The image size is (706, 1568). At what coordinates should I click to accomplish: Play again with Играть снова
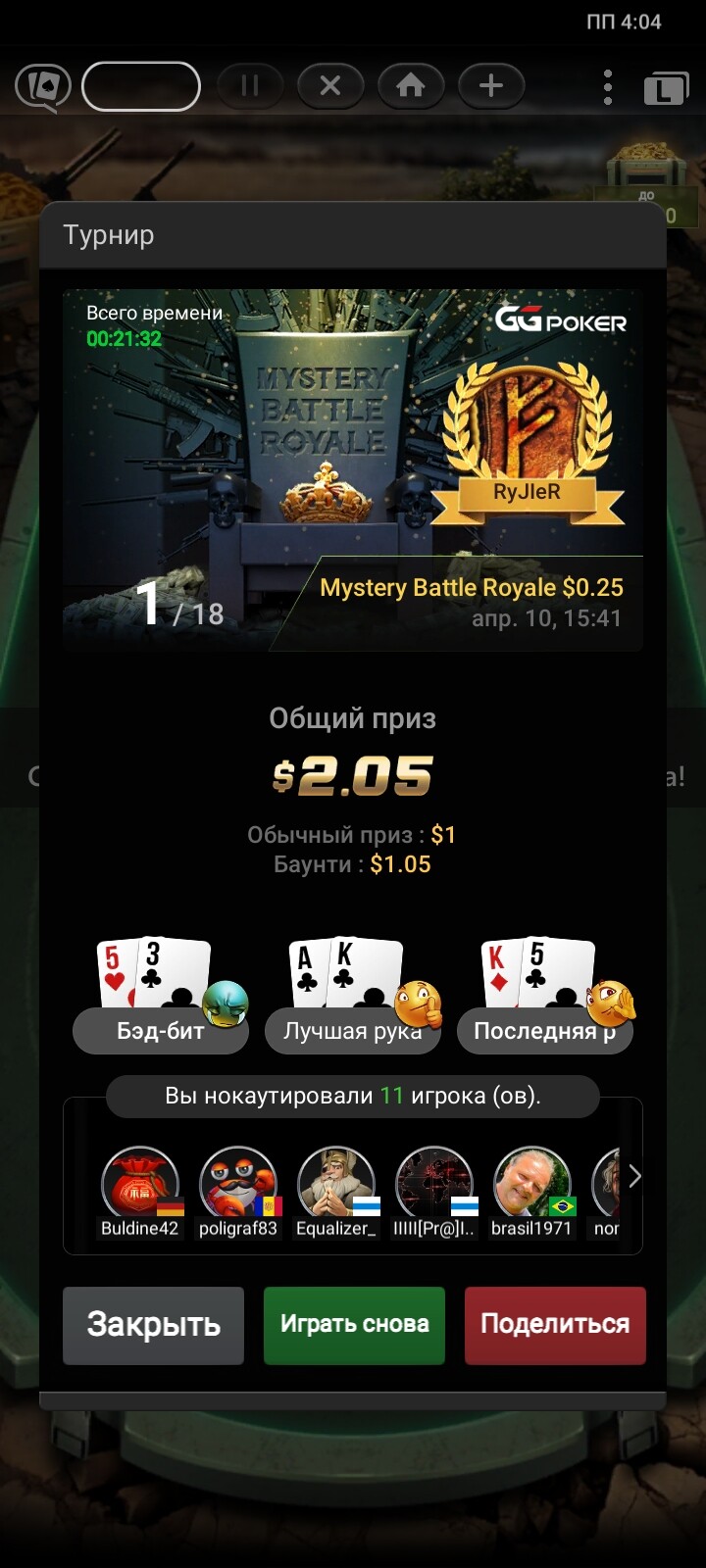coord(354,1325)
